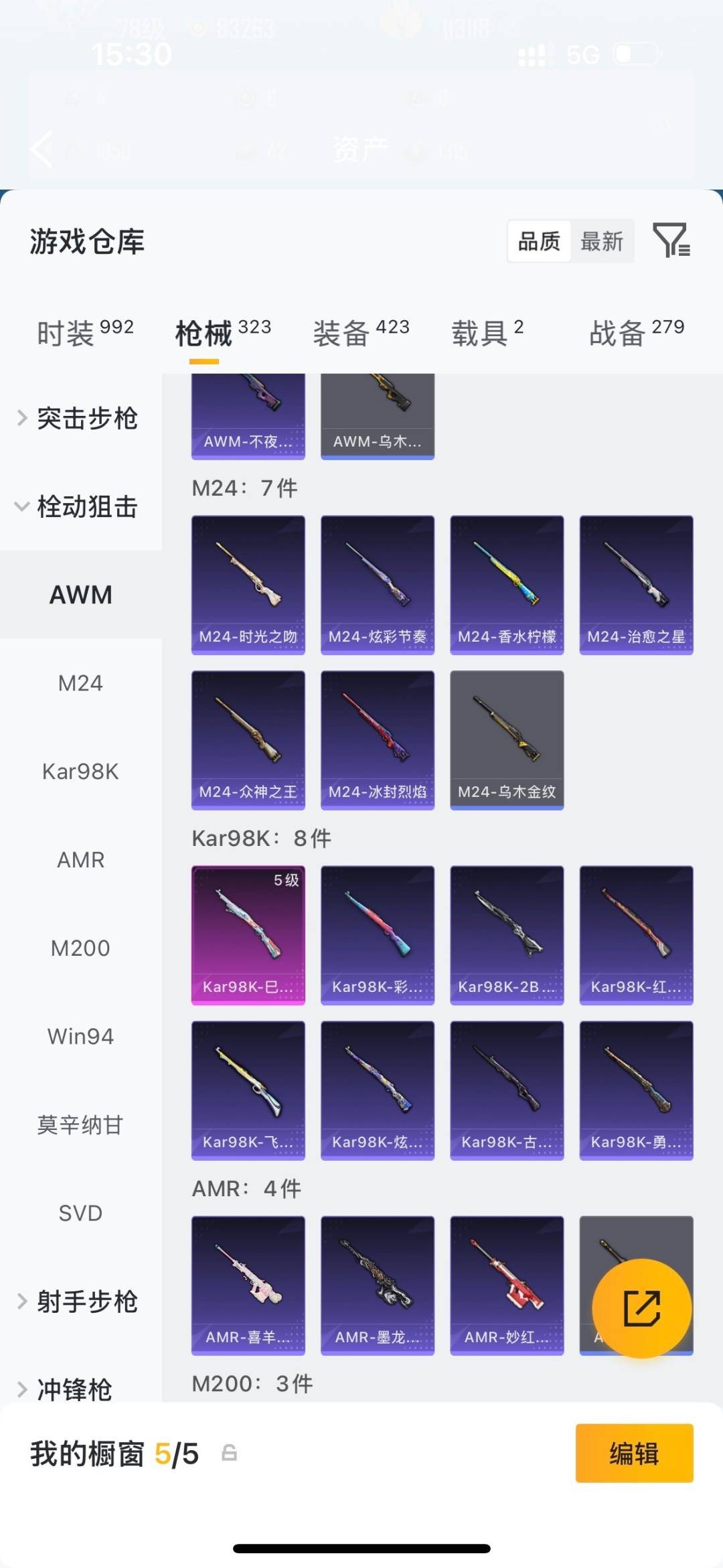Switch sorting to 品质
723x1568 pixels.
point(538,241)
